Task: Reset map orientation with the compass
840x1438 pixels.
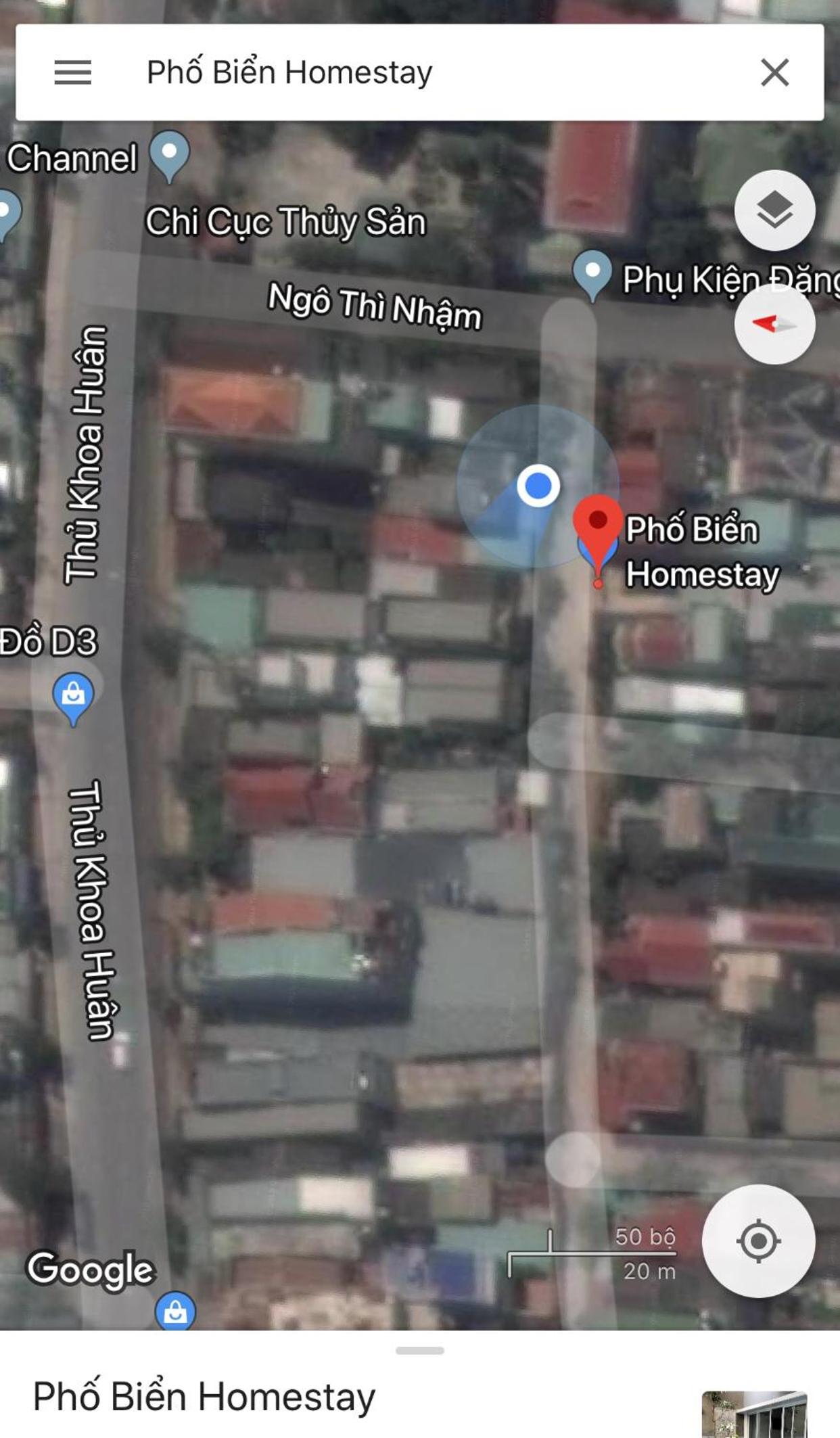Action: click(x=774, y=324)
